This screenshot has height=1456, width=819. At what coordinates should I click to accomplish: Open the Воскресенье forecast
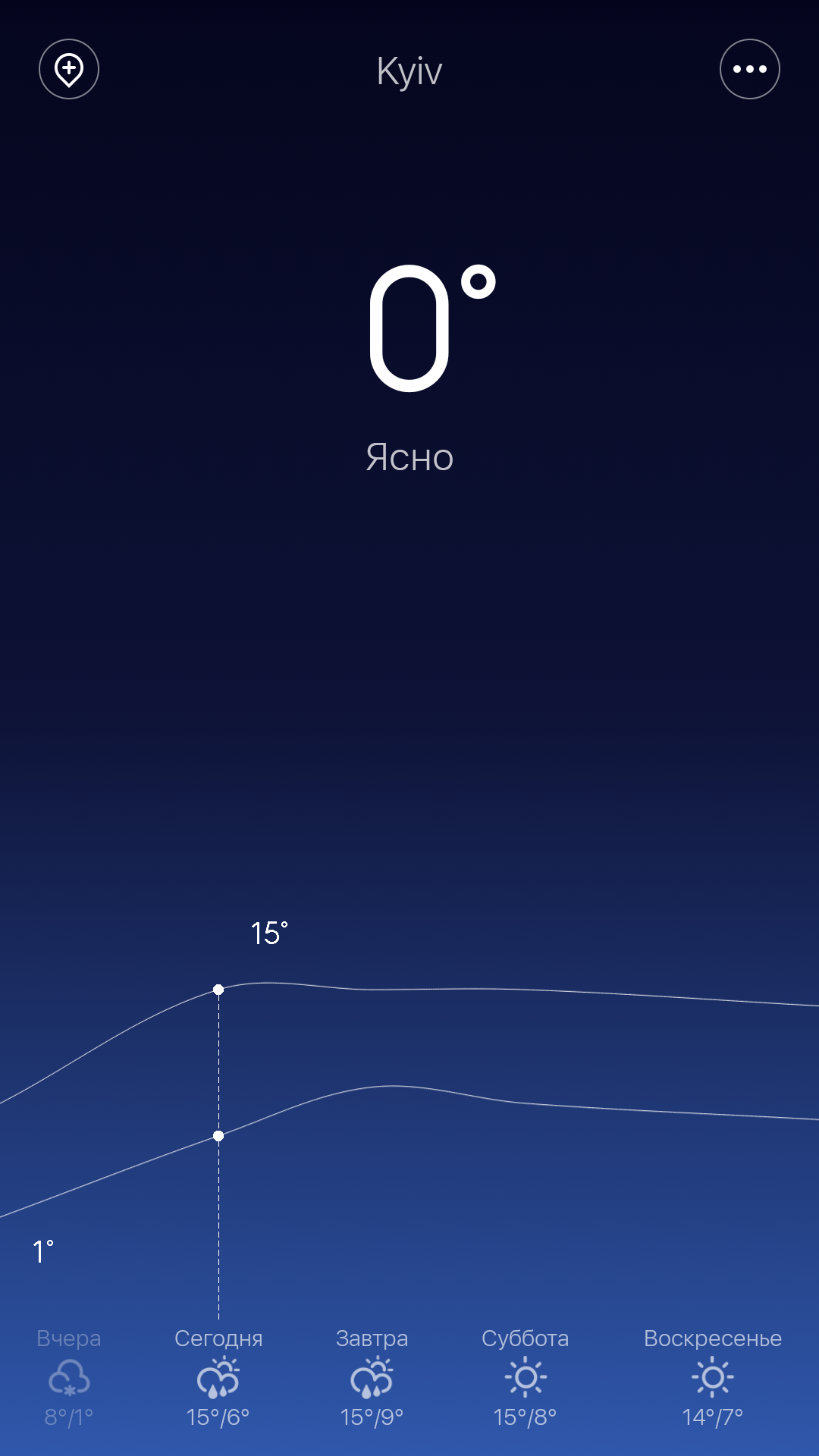coord(712,1377)
